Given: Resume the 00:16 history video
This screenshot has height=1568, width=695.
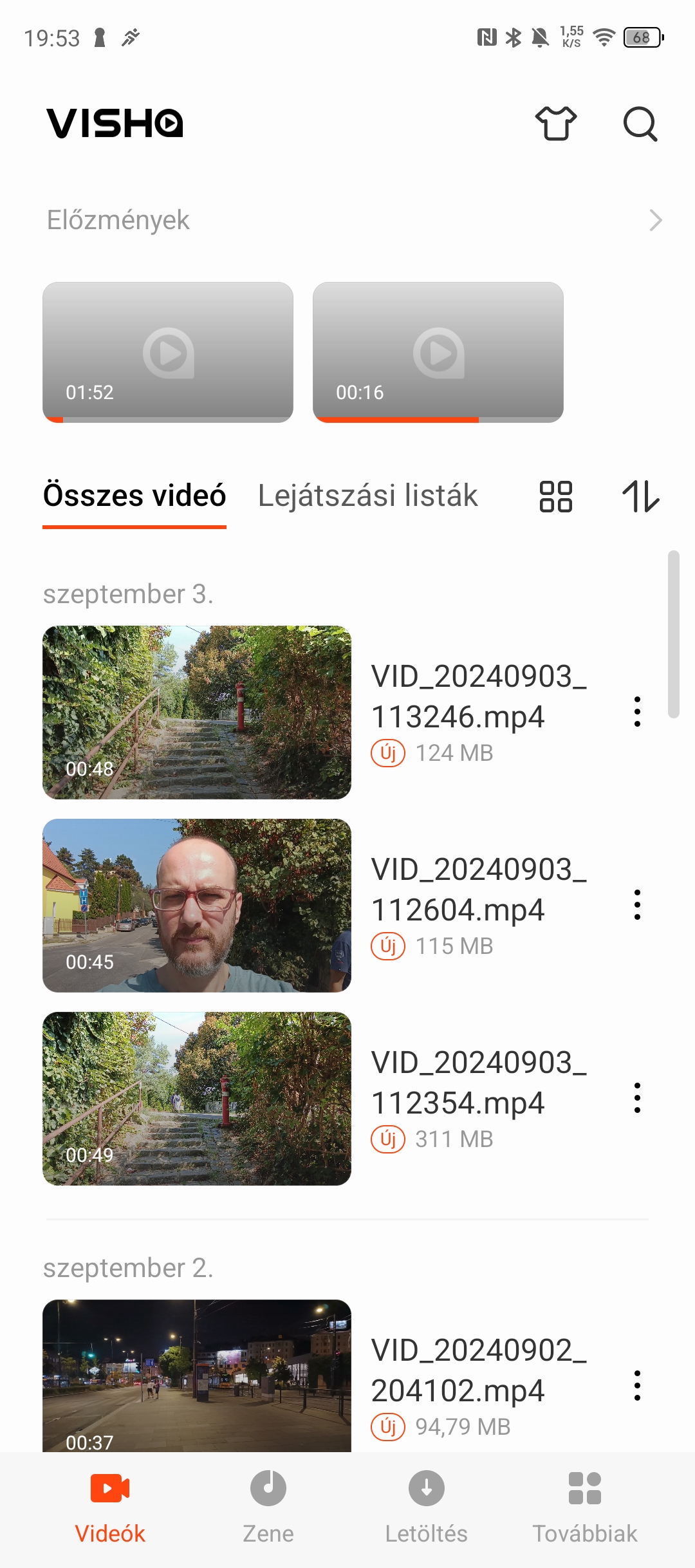Looking at the screenshot, I should pos(438,352).
